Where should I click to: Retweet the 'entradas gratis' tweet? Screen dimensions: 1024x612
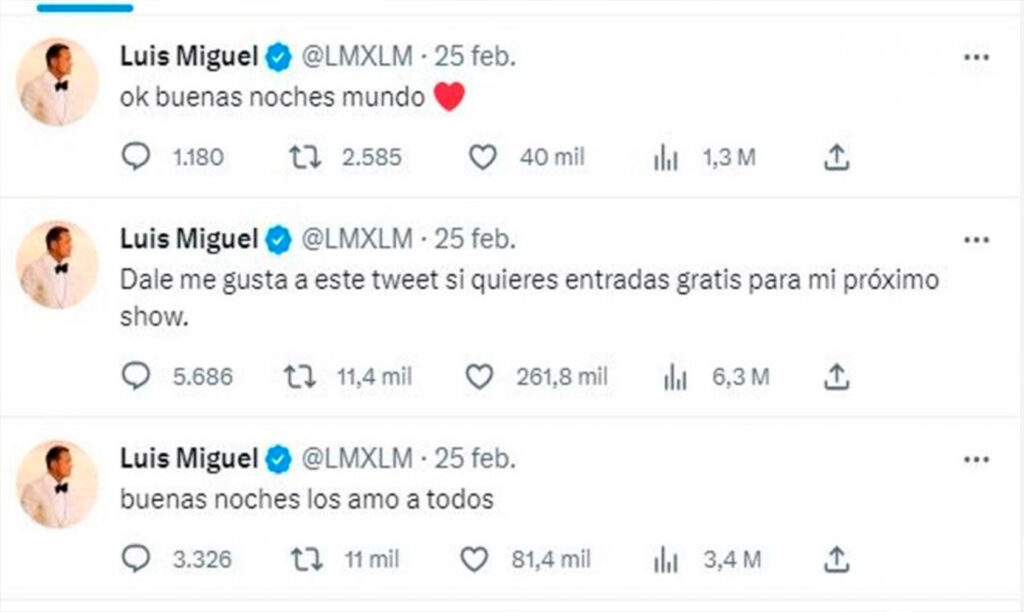pos(299,376)
